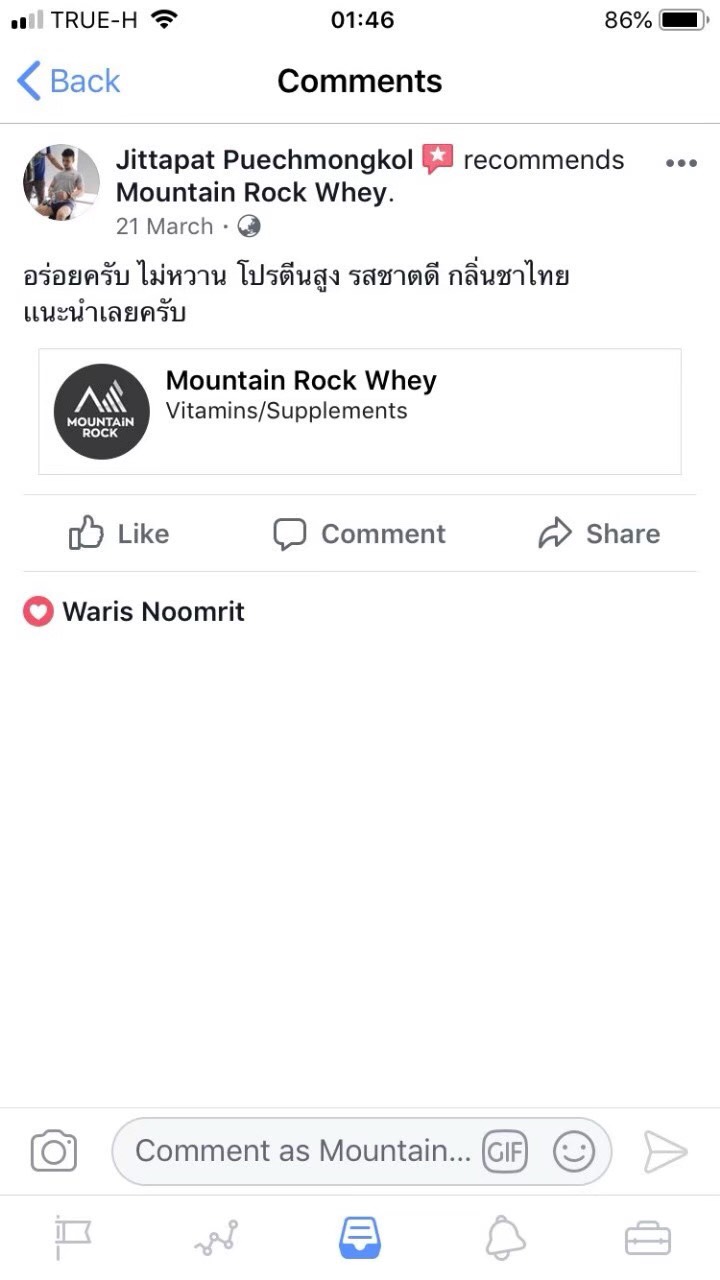This screenshot has width=720, height=1280.
Task: Open the post's three-dot options menu
Action: [x=681, y=163]
